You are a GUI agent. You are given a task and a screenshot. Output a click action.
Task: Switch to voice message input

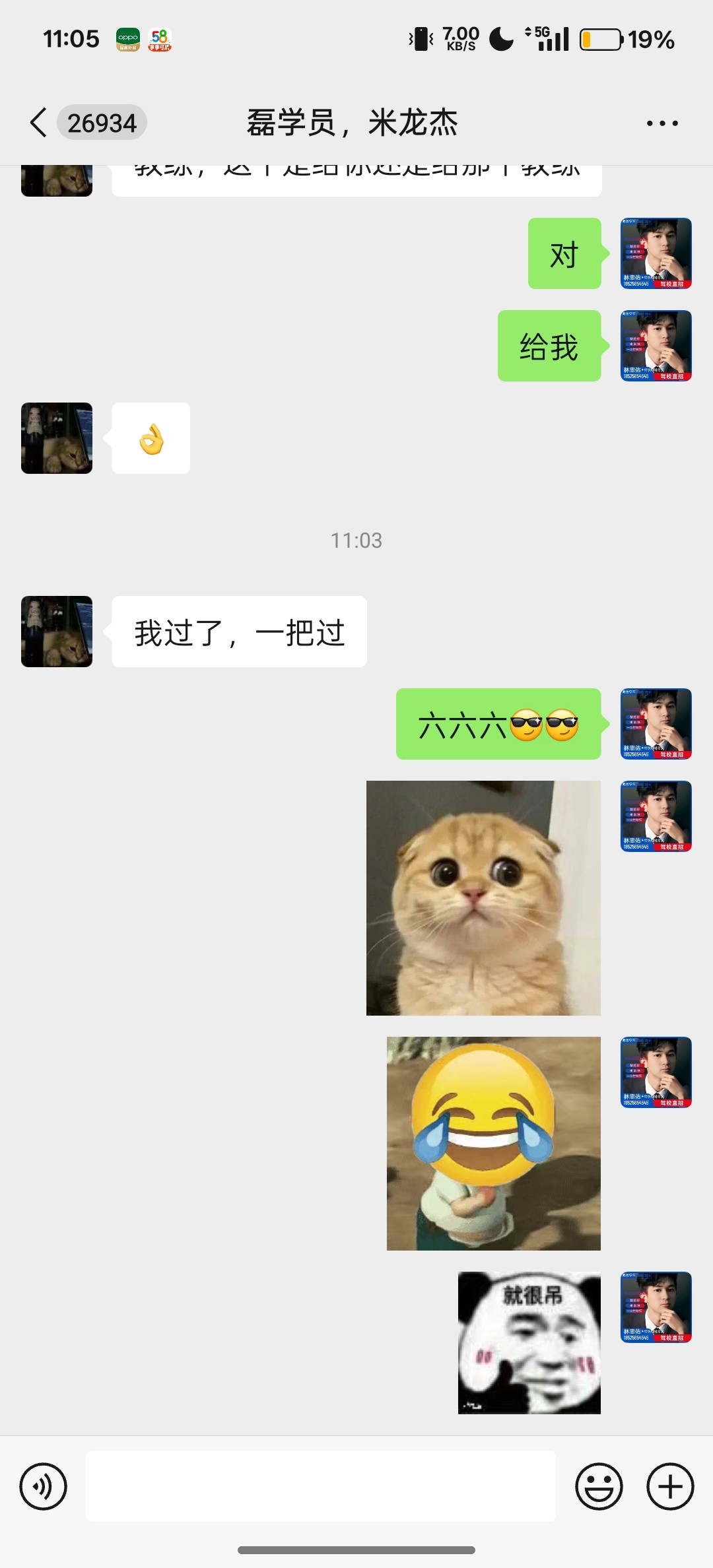44,1486
